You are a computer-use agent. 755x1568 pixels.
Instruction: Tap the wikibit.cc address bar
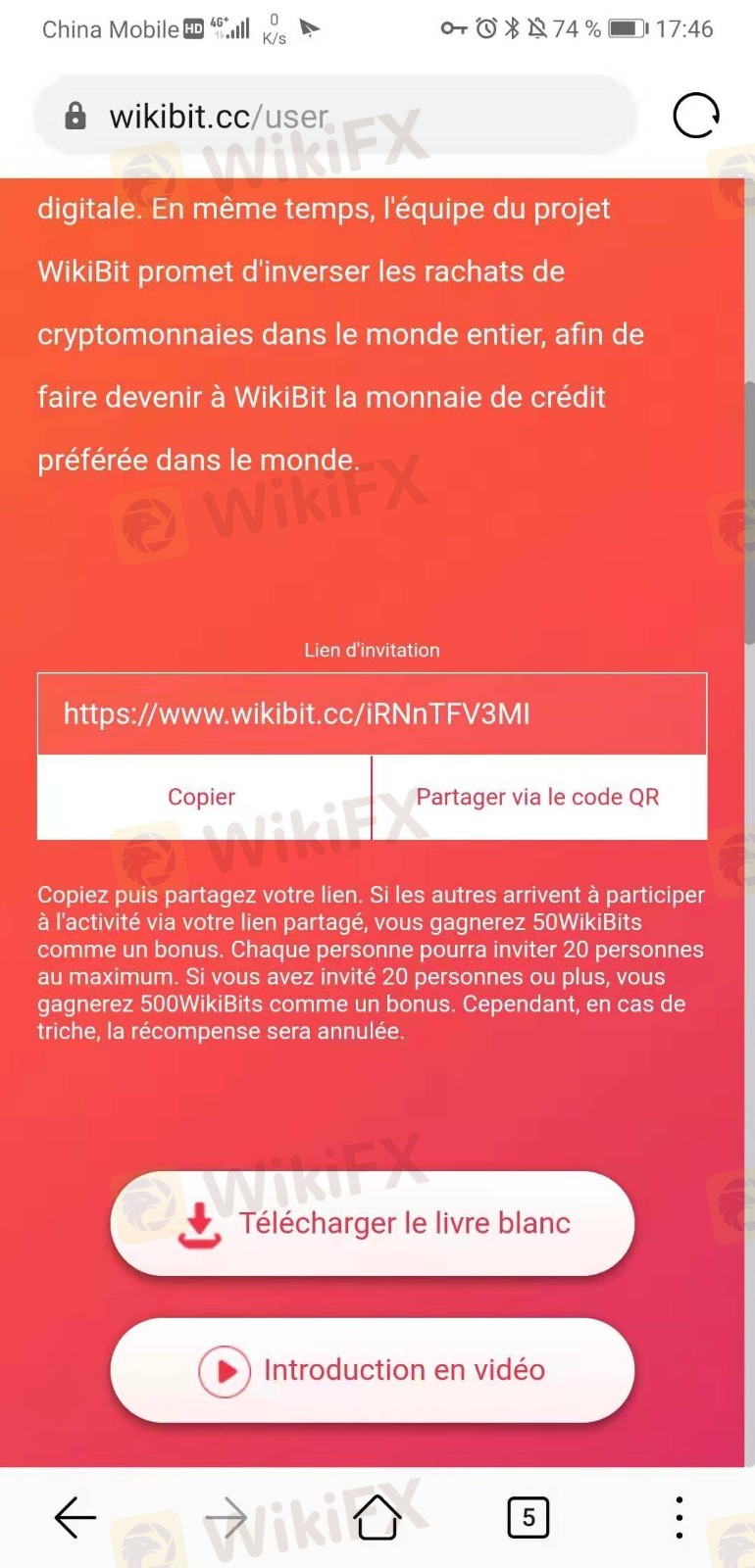335,117
